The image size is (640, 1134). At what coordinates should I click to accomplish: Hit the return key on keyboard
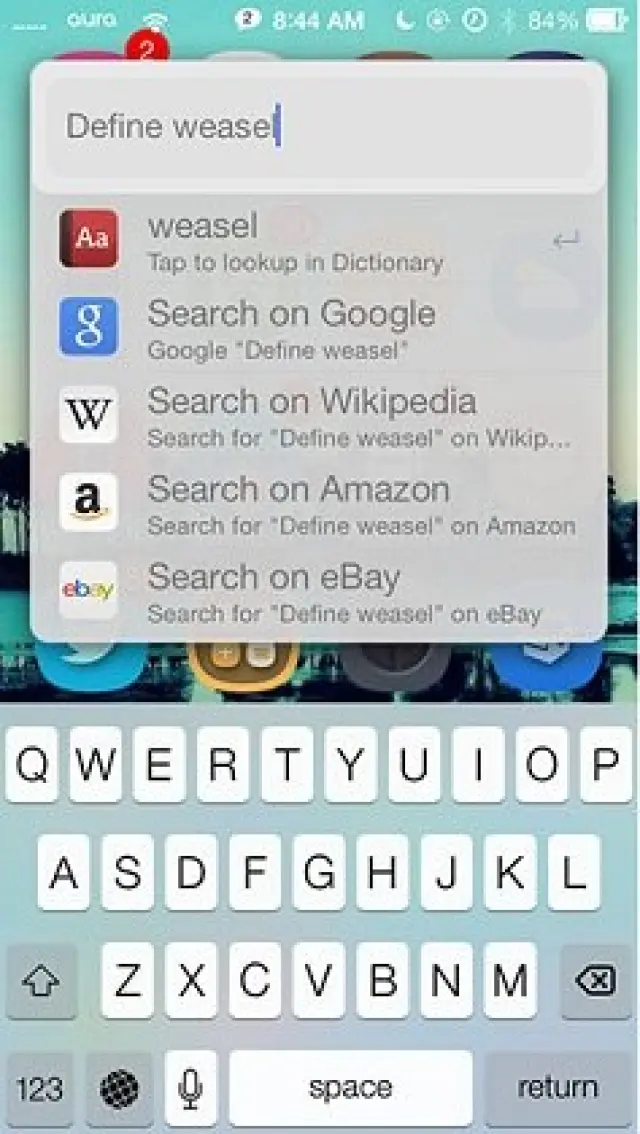tap(557, 1088)
